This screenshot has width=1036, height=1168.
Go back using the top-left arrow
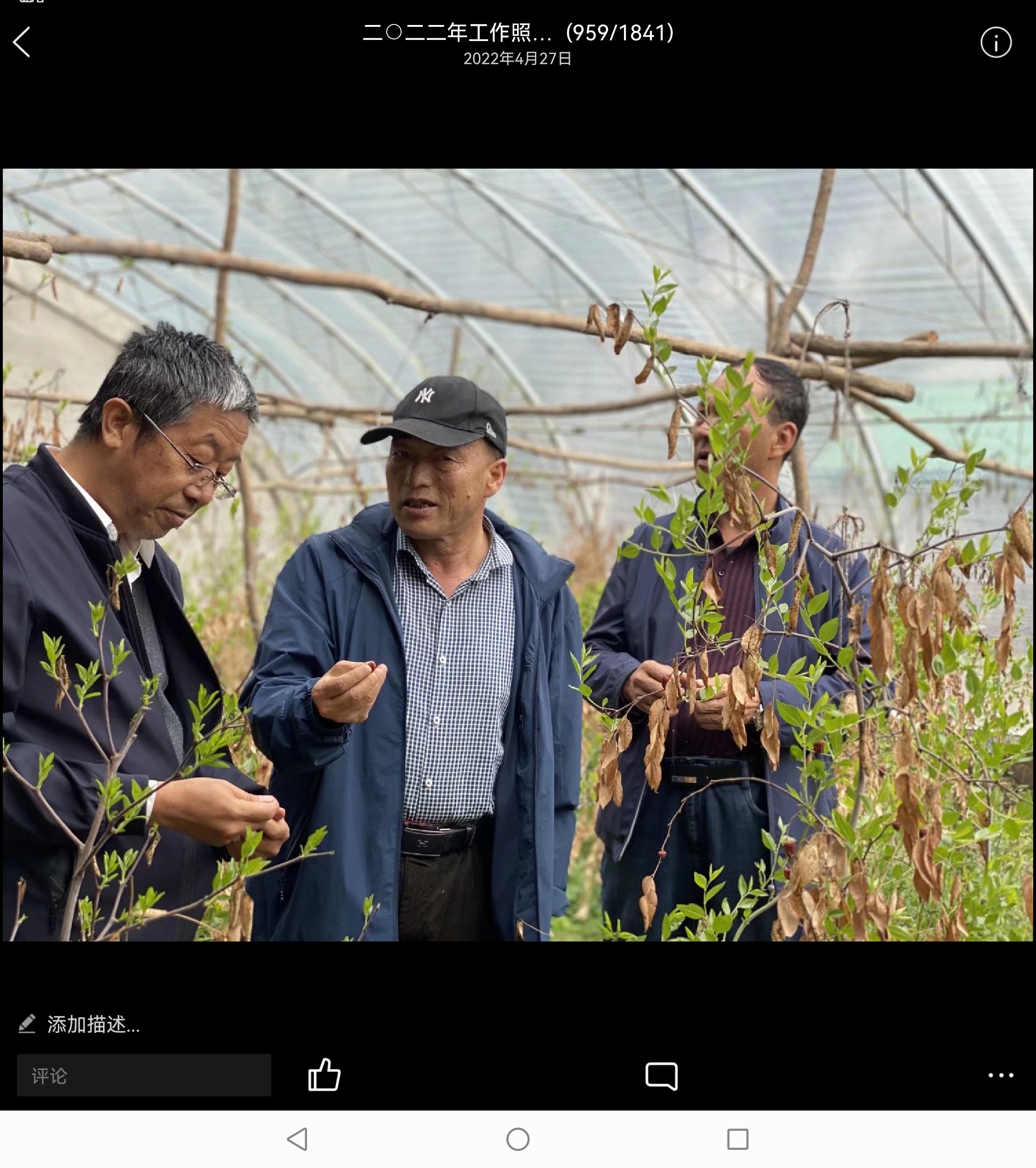22,42
